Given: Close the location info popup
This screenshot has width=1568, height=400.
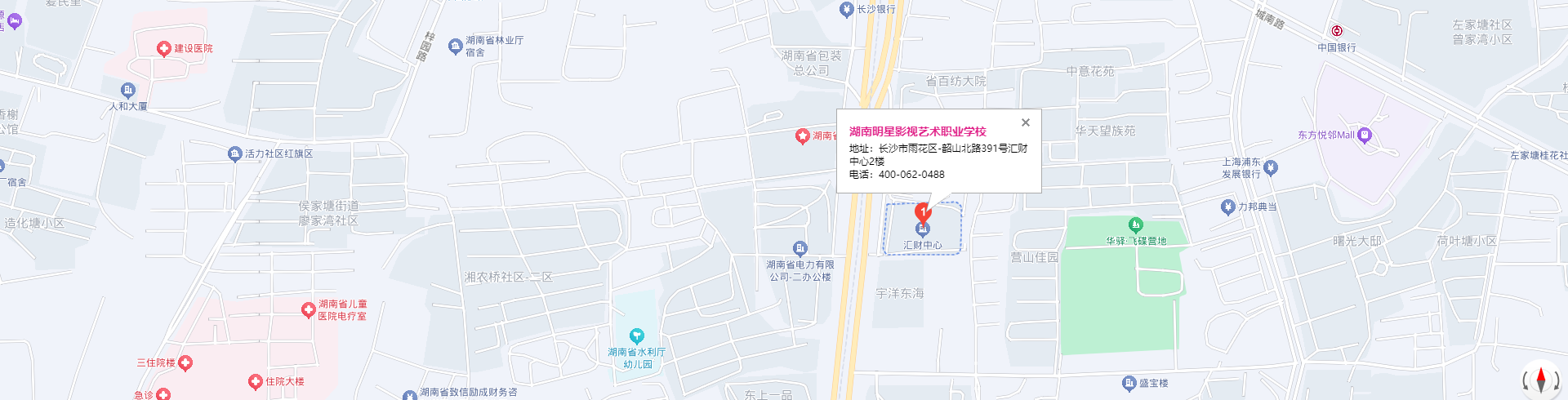Looking at the screenshot, I should 1026,122.
